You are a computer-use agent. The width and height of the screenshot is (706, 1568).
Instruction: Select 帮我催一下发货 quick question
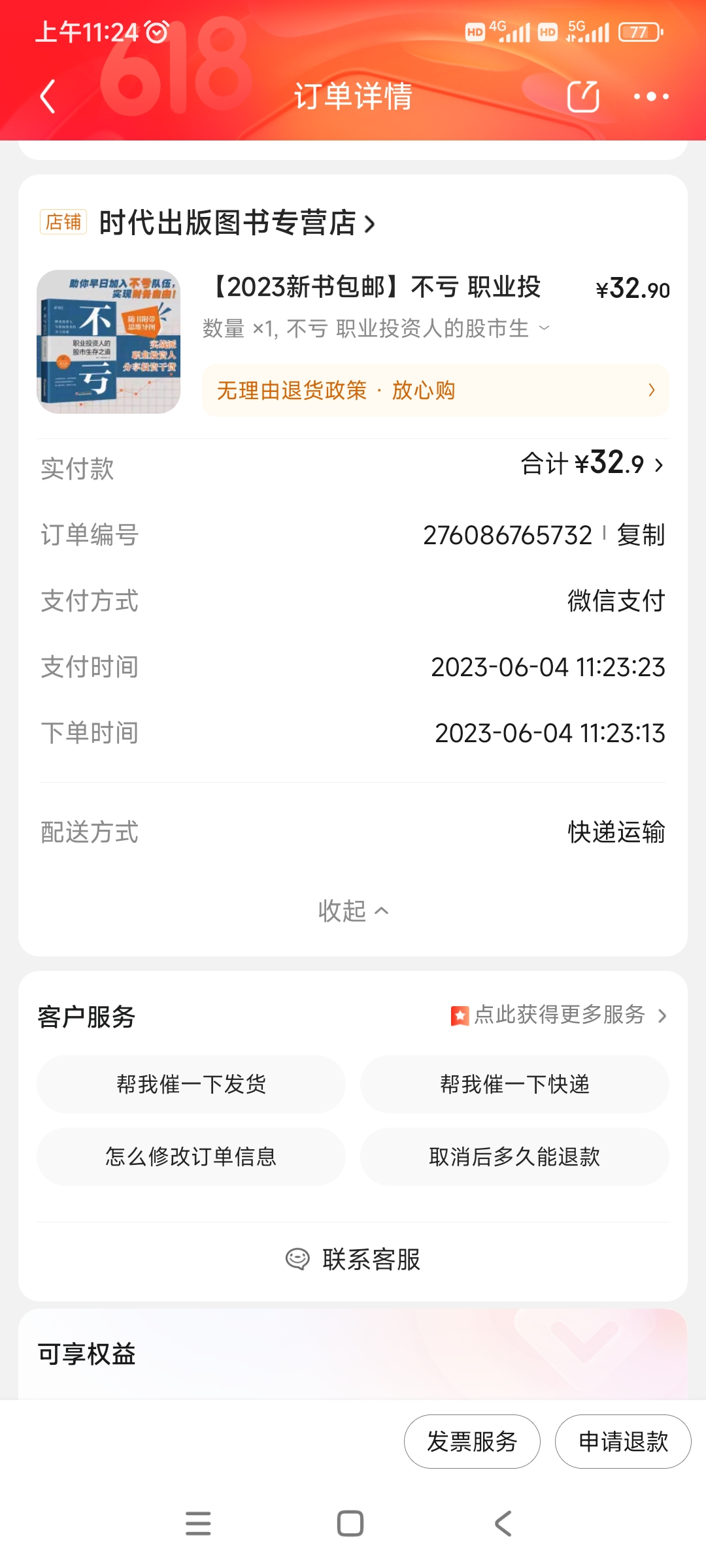pyautogui.click(x=191, y=1085)
